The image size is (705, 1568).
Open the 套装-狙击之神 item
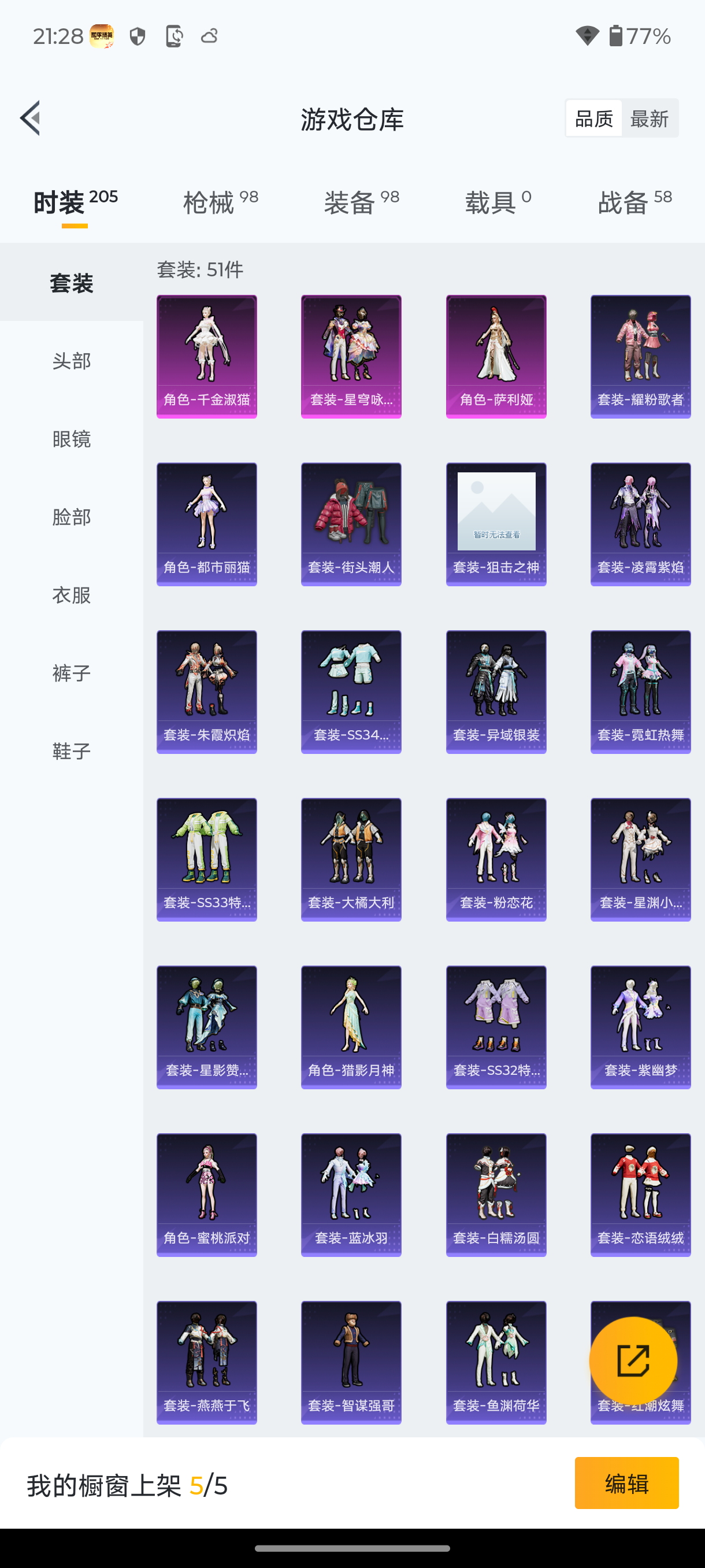click(x=496, y=523)
